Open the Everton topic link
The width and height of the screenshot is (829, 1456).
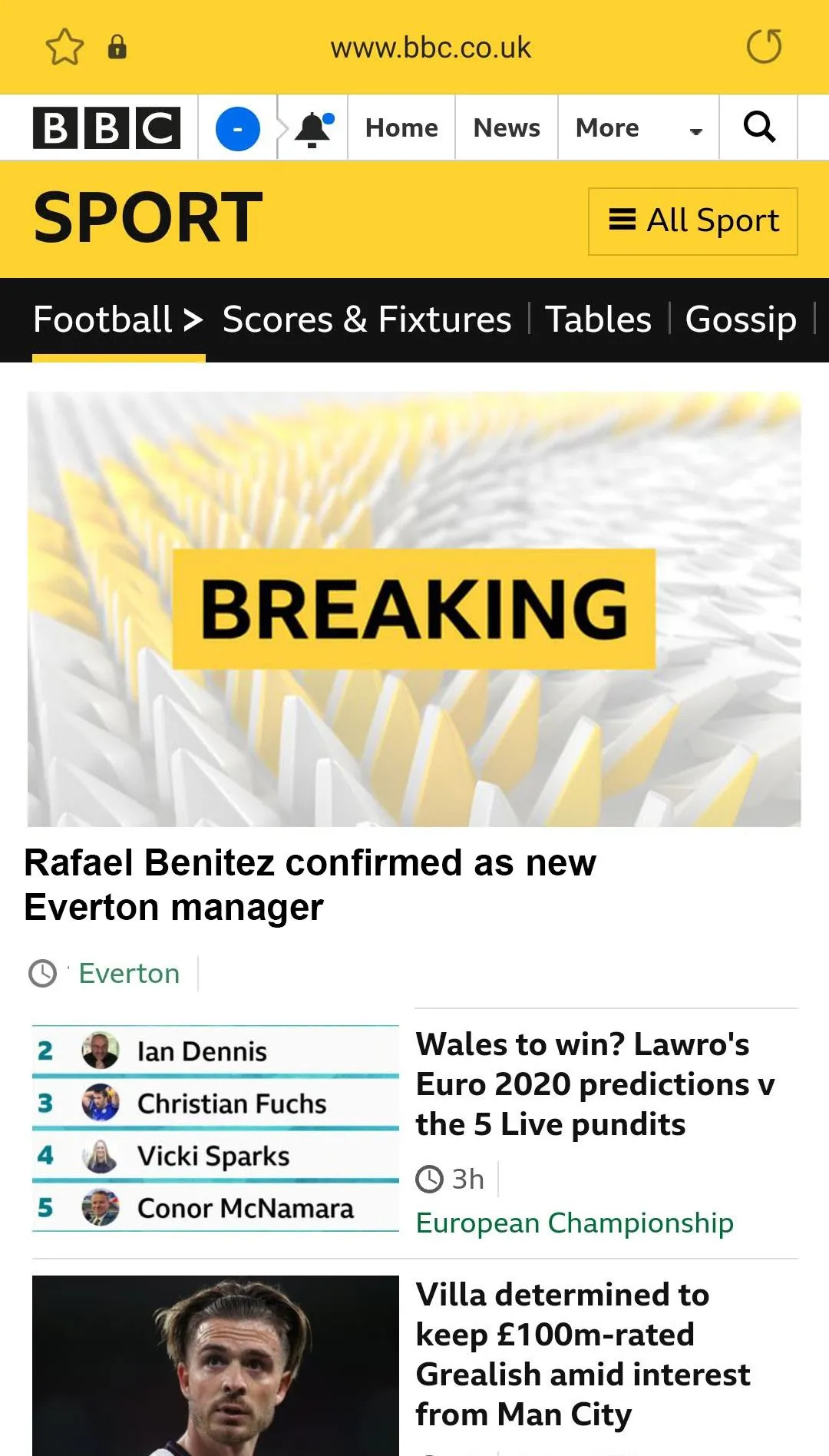(x=129, y=973)
